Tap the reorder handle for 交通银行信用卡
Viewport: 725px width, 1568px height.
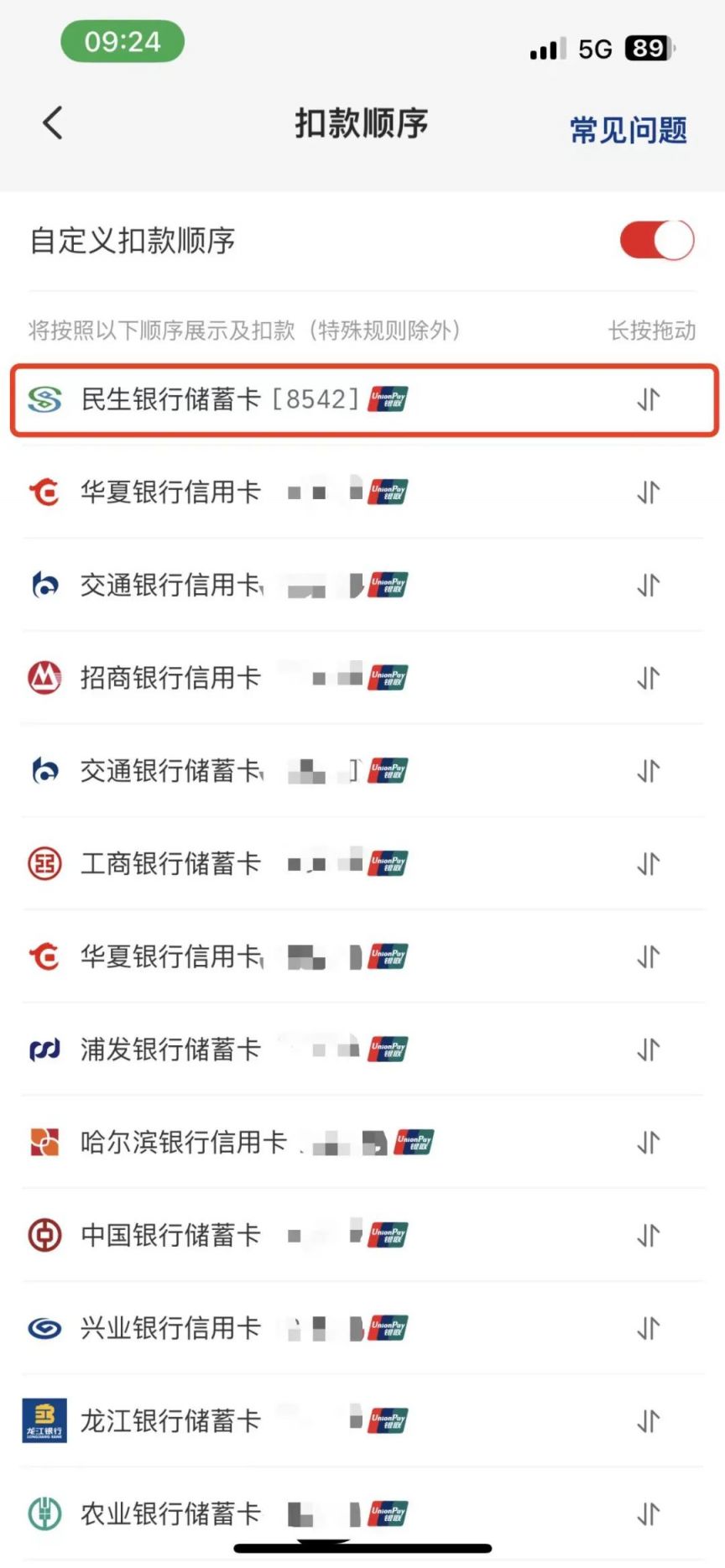[649, 585]
